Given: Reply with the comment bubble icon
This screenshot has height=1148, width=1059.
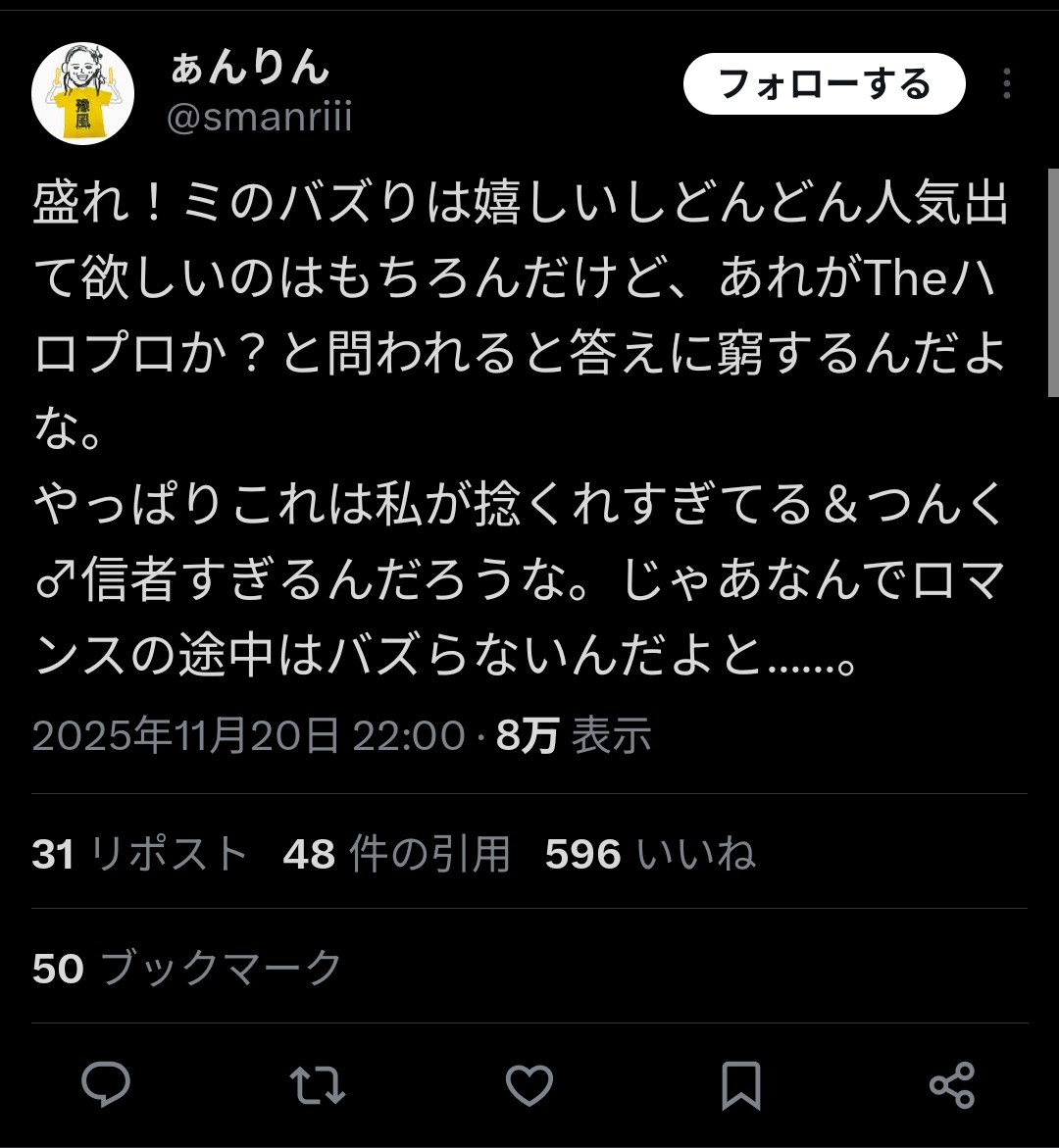Looking at the screenshot, I should pyautogui.click(x=106, y=1084).
